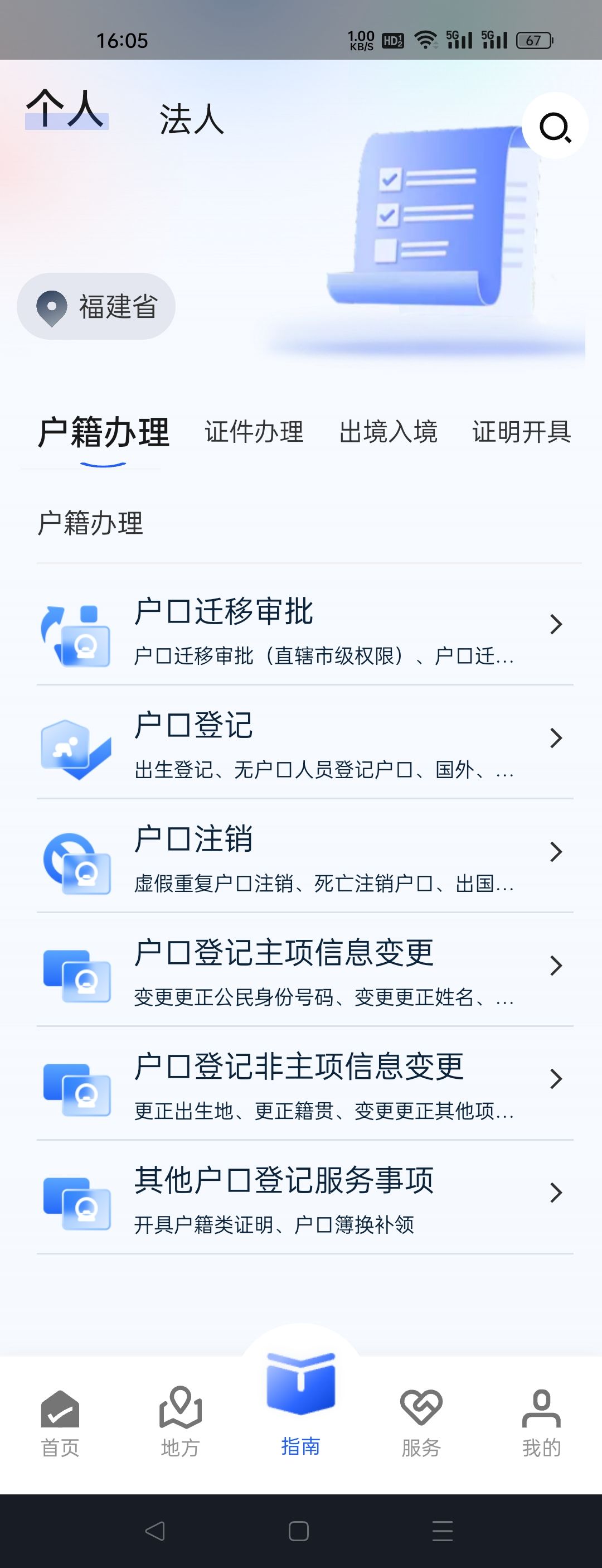This screenshot has height=1568, width=602.
Task: Select the 个人 tab
Action: [x=66, y=109]
